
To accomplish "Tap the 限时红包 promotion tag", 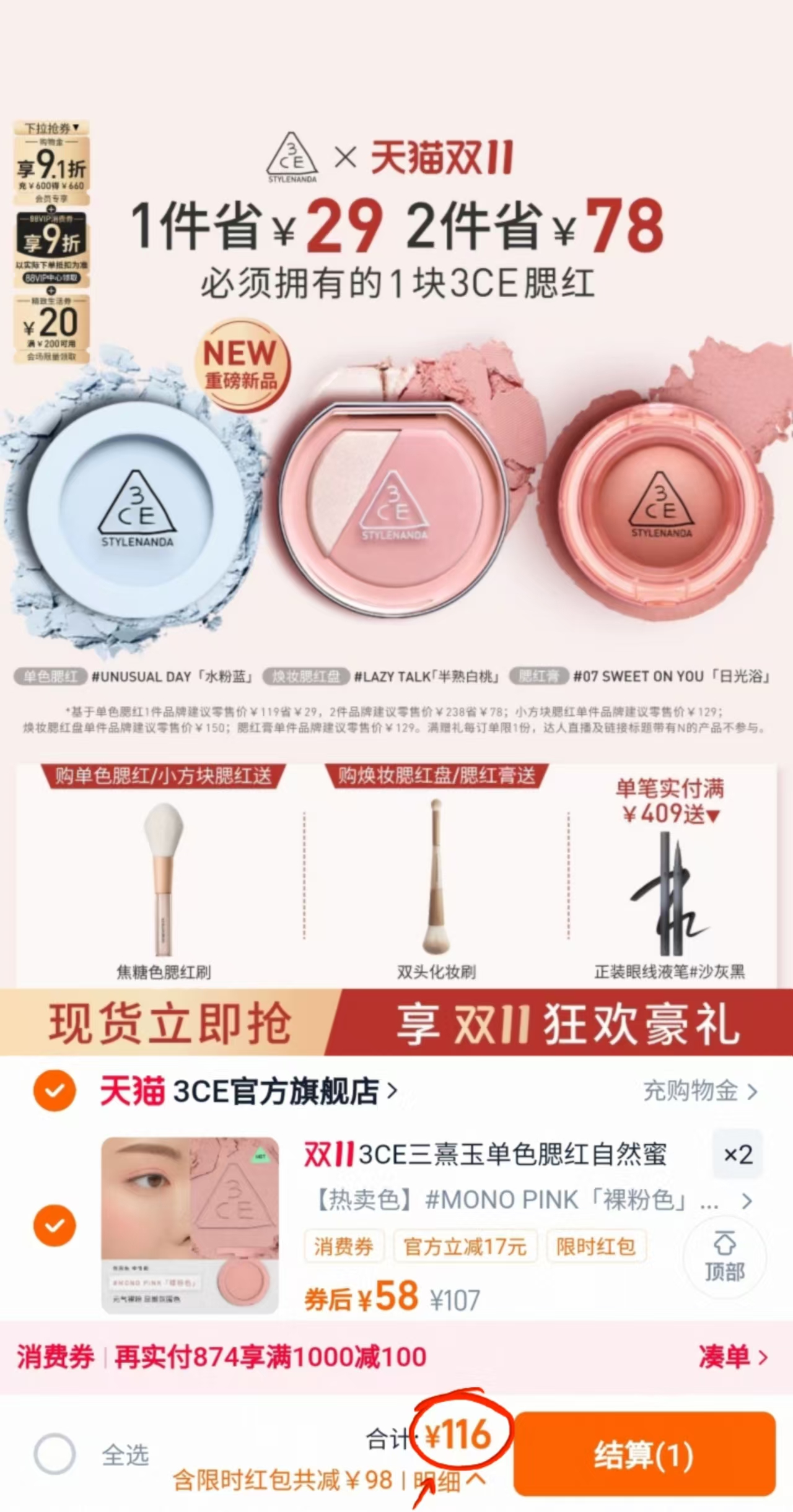I will point(597,1246).
